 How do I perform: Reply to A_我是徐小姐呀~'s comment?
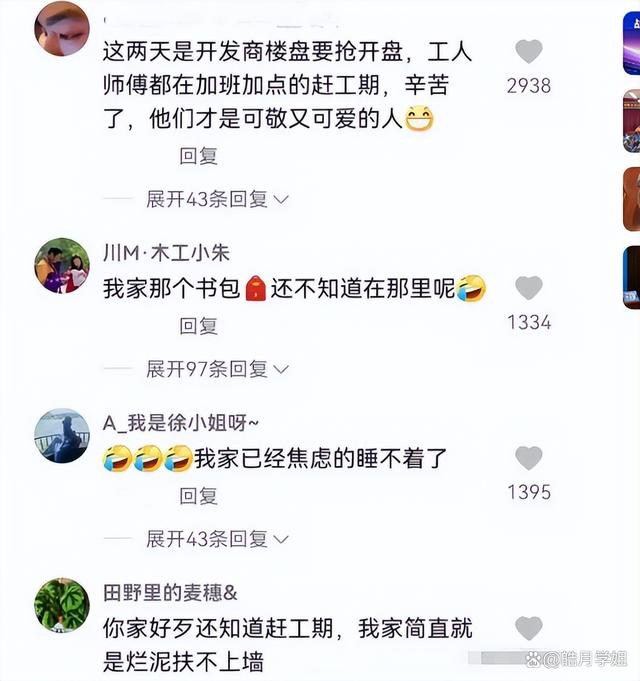pyautogui.click(x=198, y=495)
